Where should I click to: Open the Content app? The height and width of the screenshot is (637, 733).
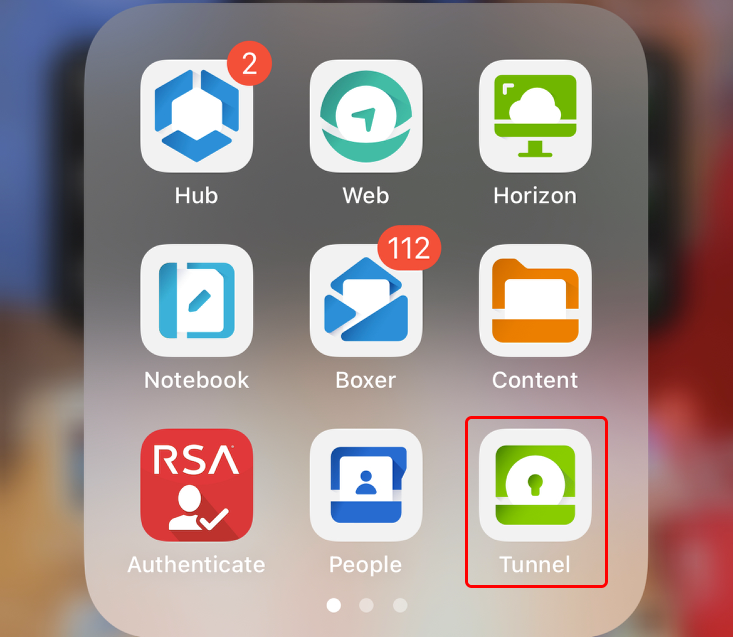click(x=535, y=301)
